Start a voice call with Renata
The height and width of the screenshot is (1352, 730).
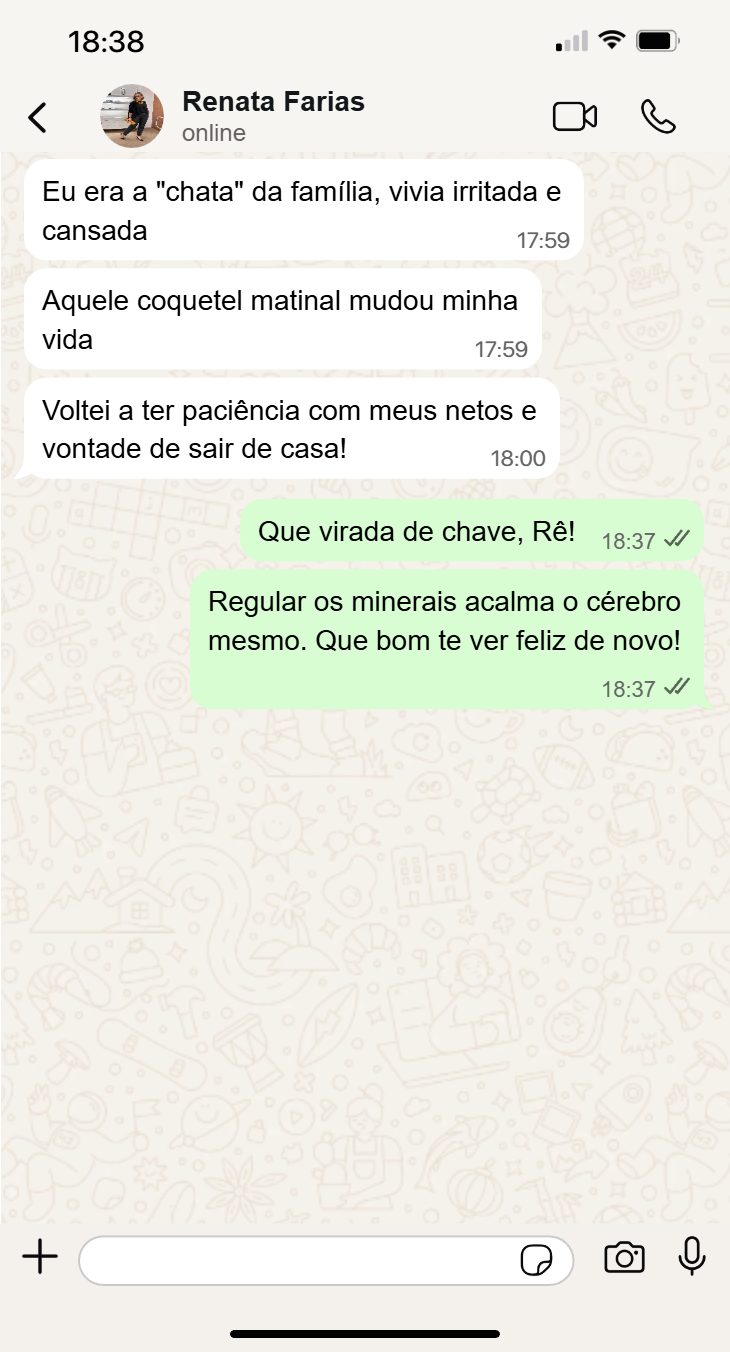[x=659, y=115]
